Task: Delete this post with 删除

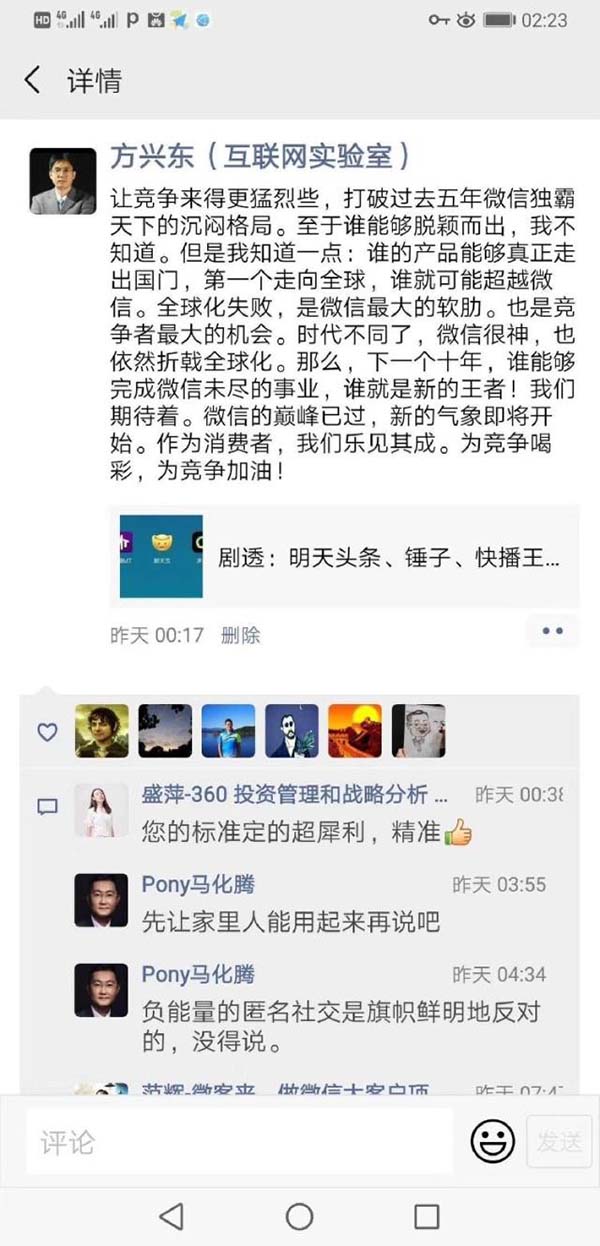Action: 240,635
